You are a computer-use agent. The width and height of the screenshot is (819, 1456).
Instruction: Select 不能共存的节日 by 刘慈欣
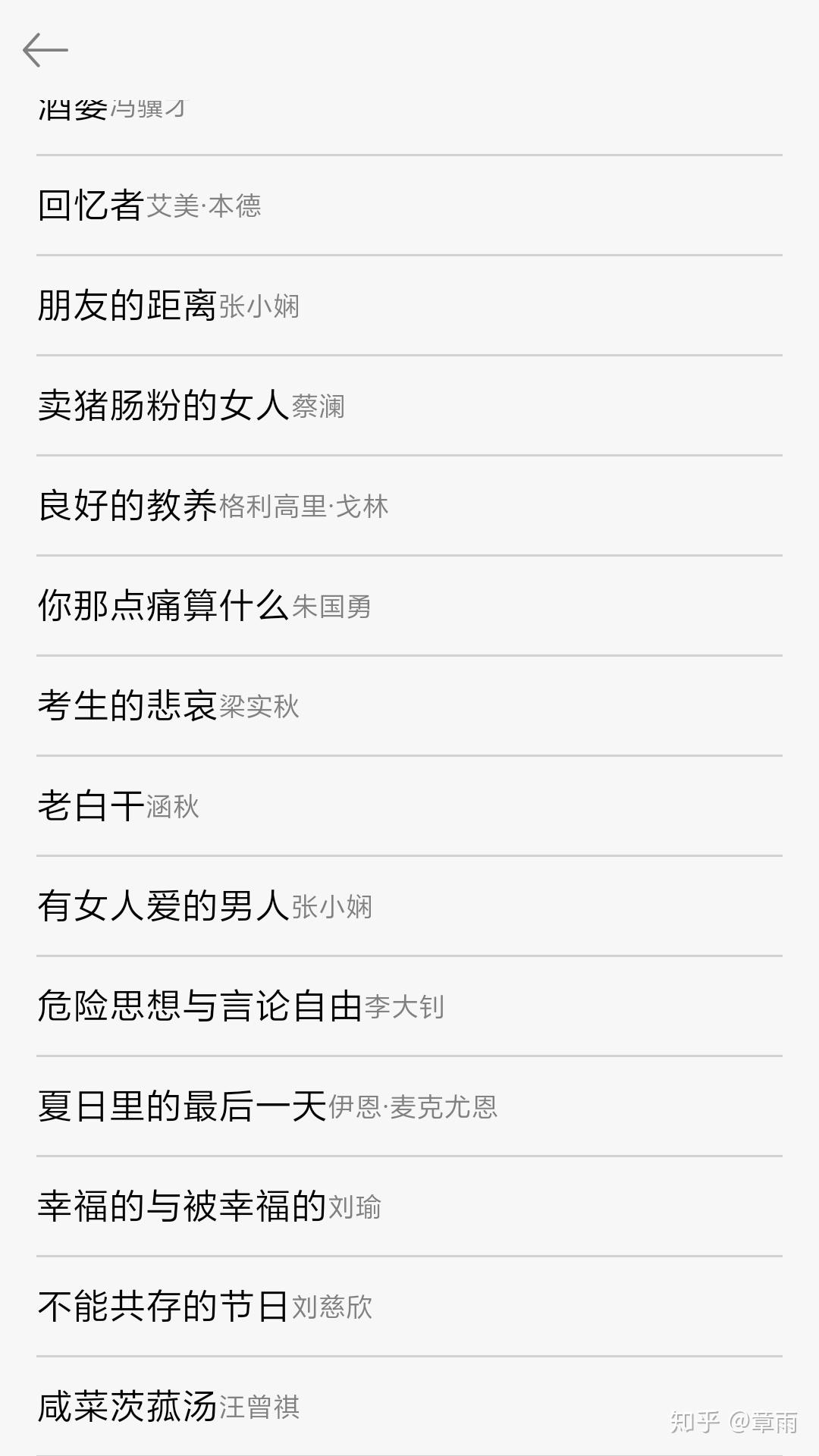[205, 1307]
